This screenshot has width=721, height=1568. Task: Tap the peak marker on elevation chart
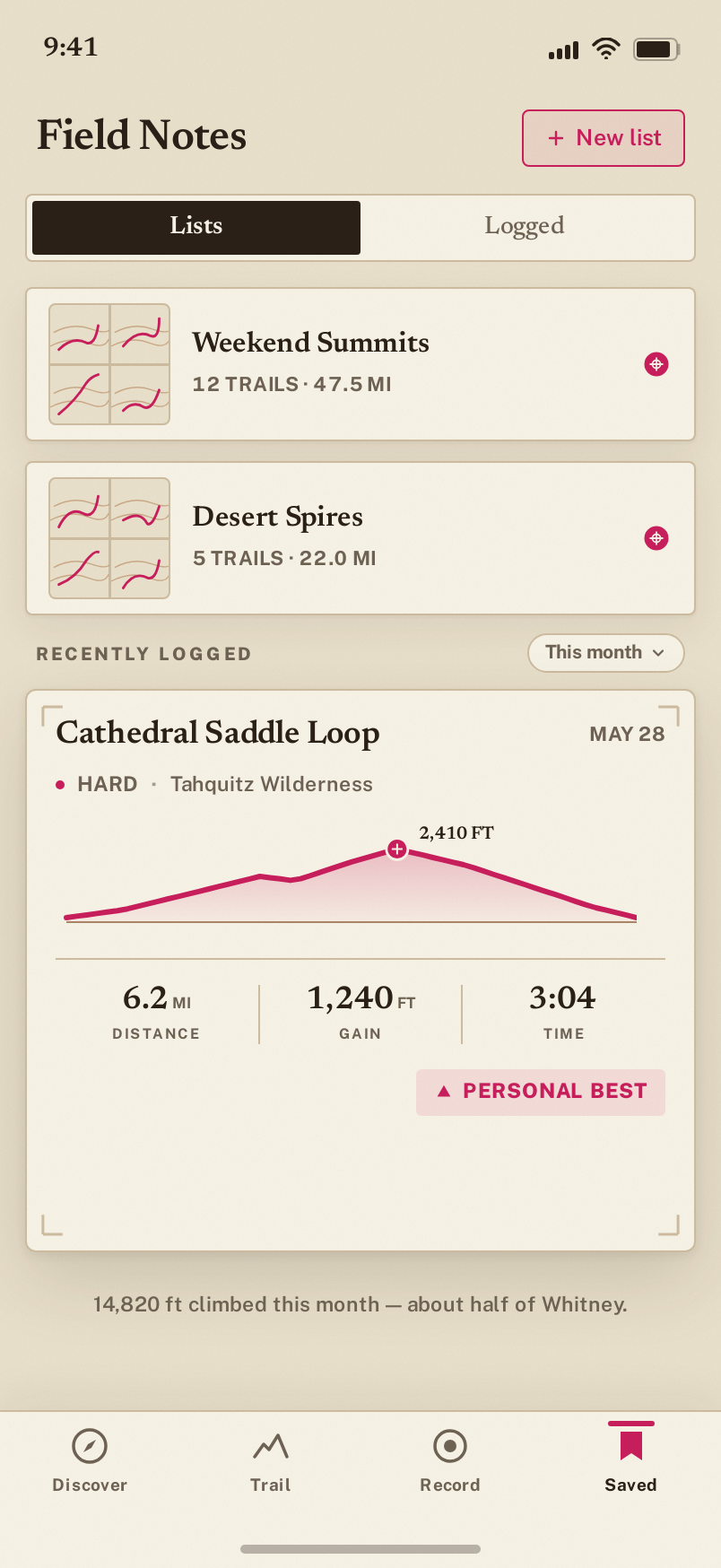point(397,849)
